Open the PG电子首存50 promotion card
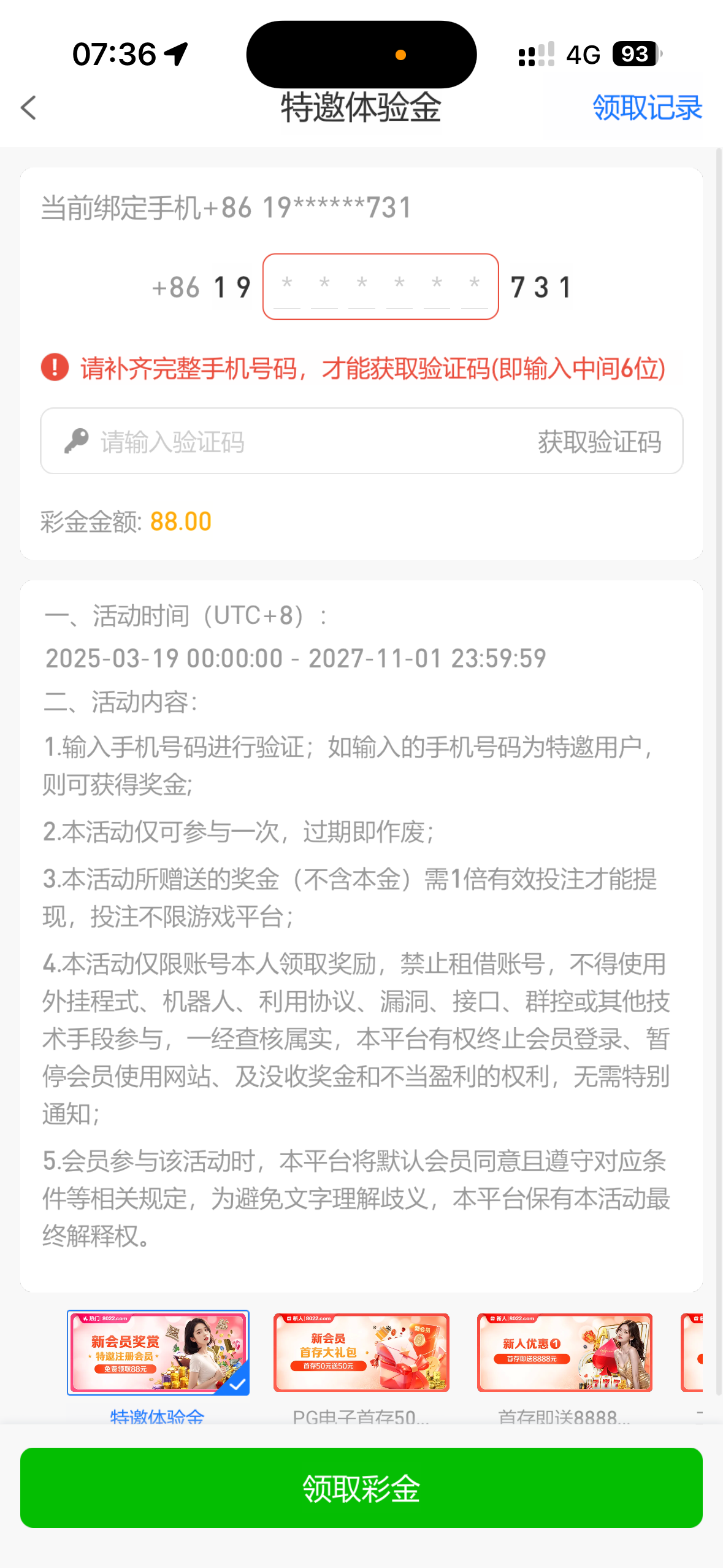 click(361, 1352)
